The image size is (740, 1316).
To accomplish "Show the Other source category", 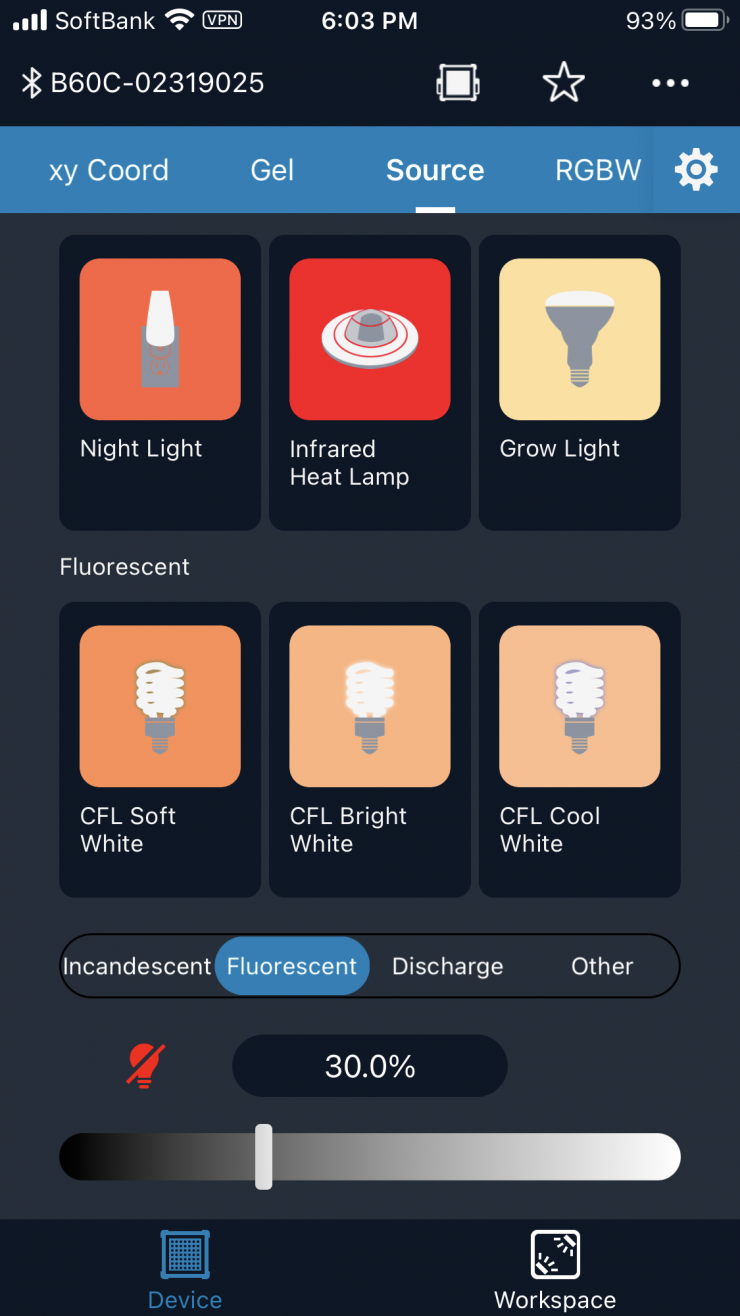I will pyautogui.click(x=602, y=966).
